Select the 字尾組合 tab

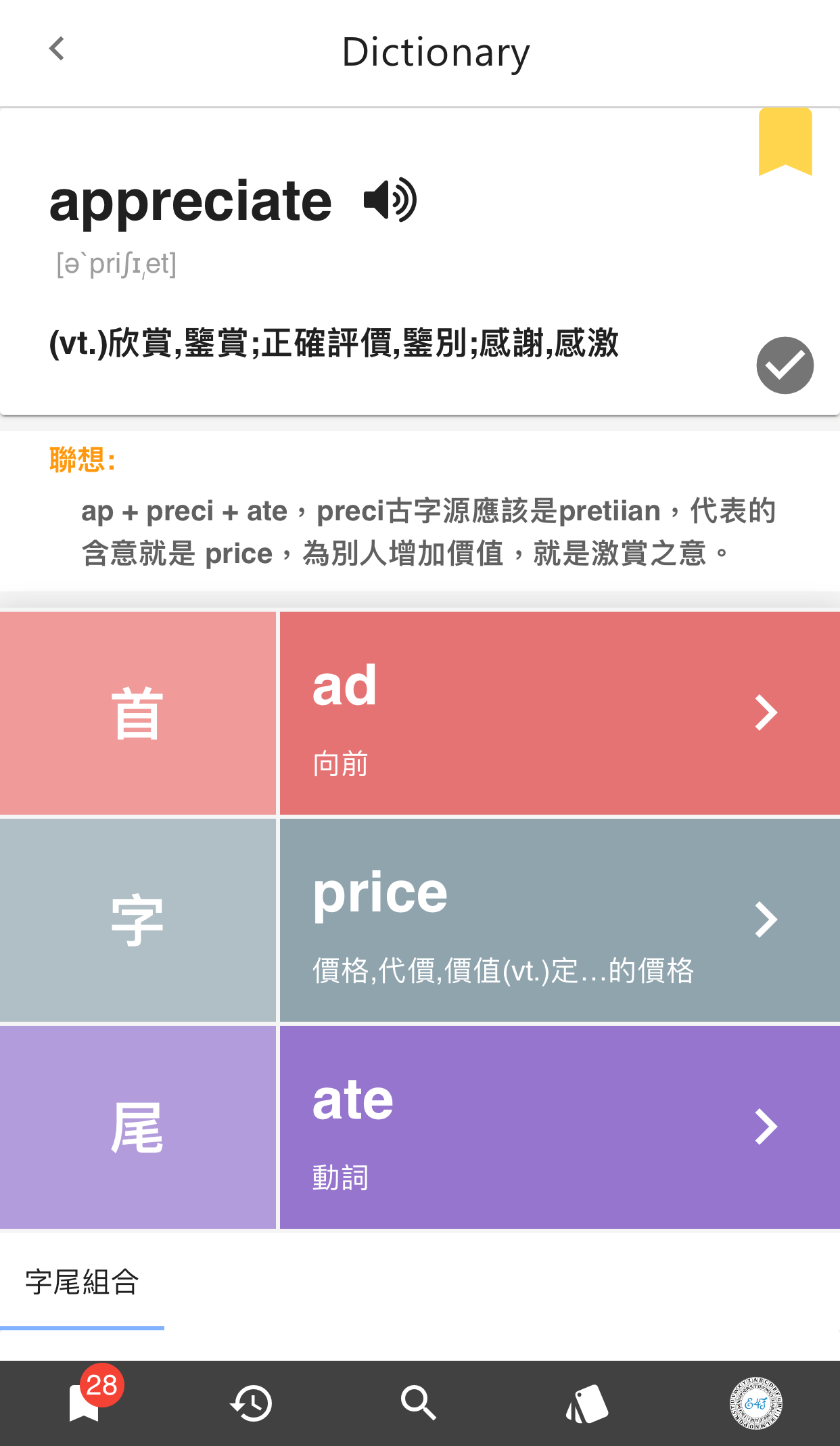click(82, 1282)
